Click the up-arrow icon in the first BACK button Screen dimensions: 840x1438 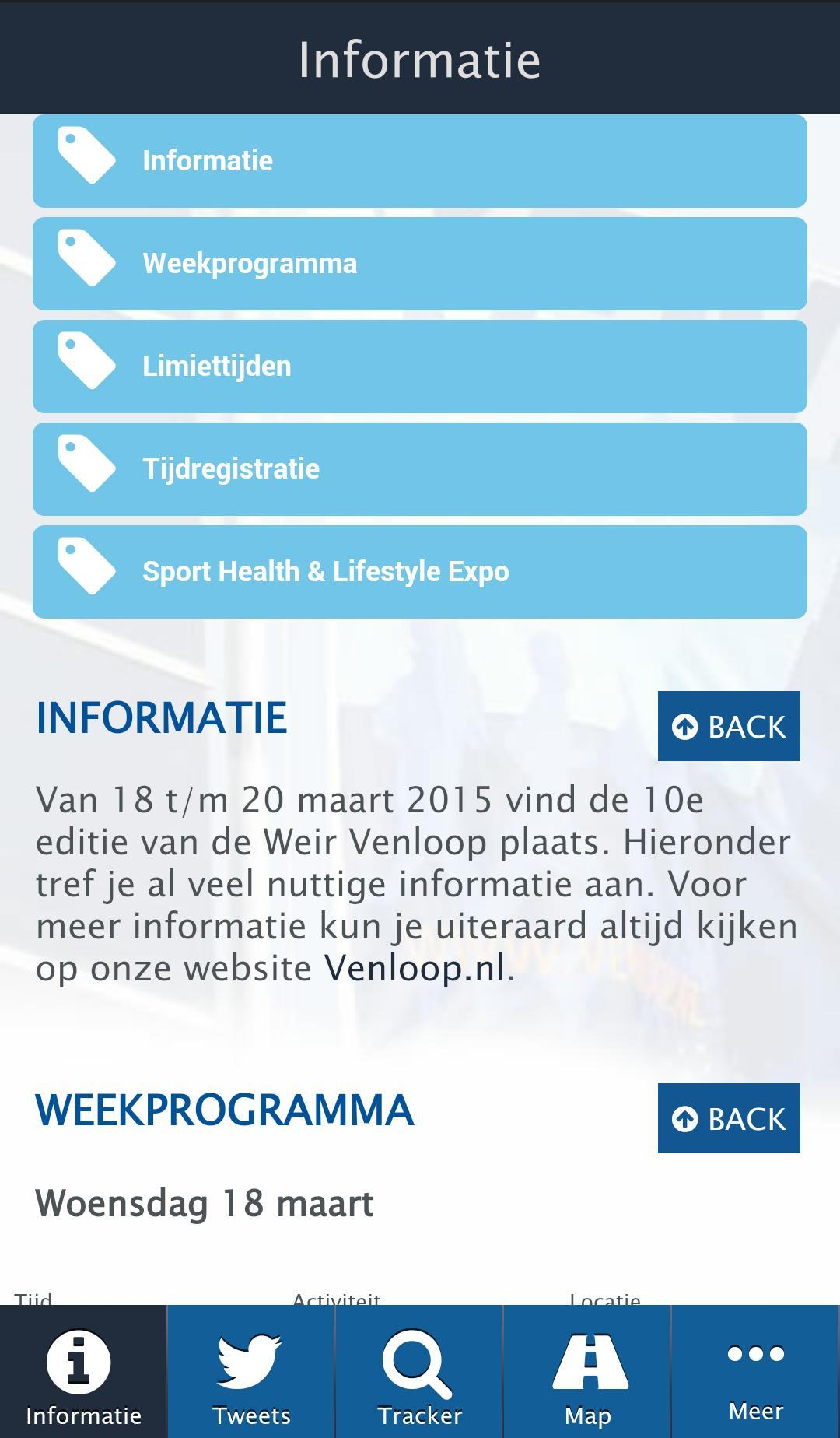pos(684,725)
